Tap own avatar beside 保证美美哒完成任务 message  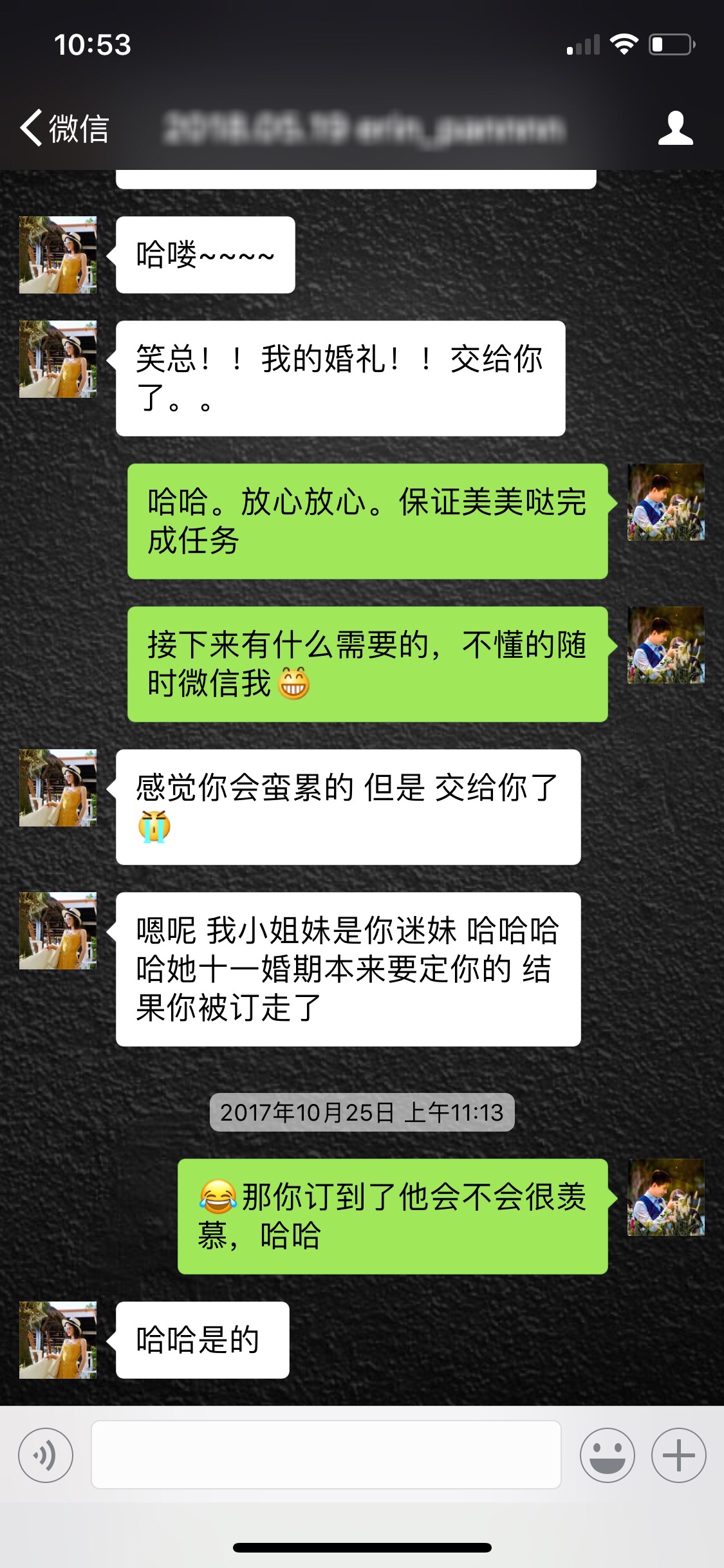[666, 502]
